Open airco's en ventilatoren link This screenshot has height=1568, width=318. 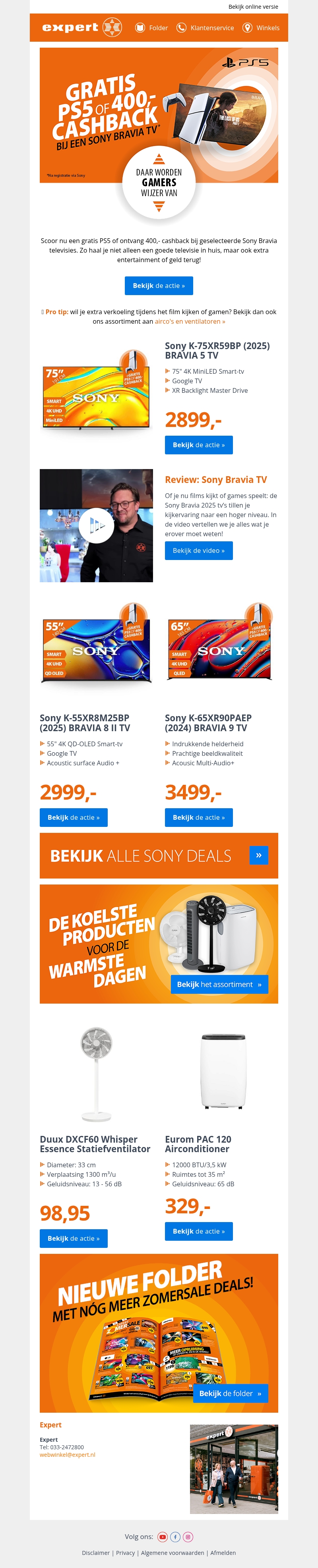(x=190, y=321)
